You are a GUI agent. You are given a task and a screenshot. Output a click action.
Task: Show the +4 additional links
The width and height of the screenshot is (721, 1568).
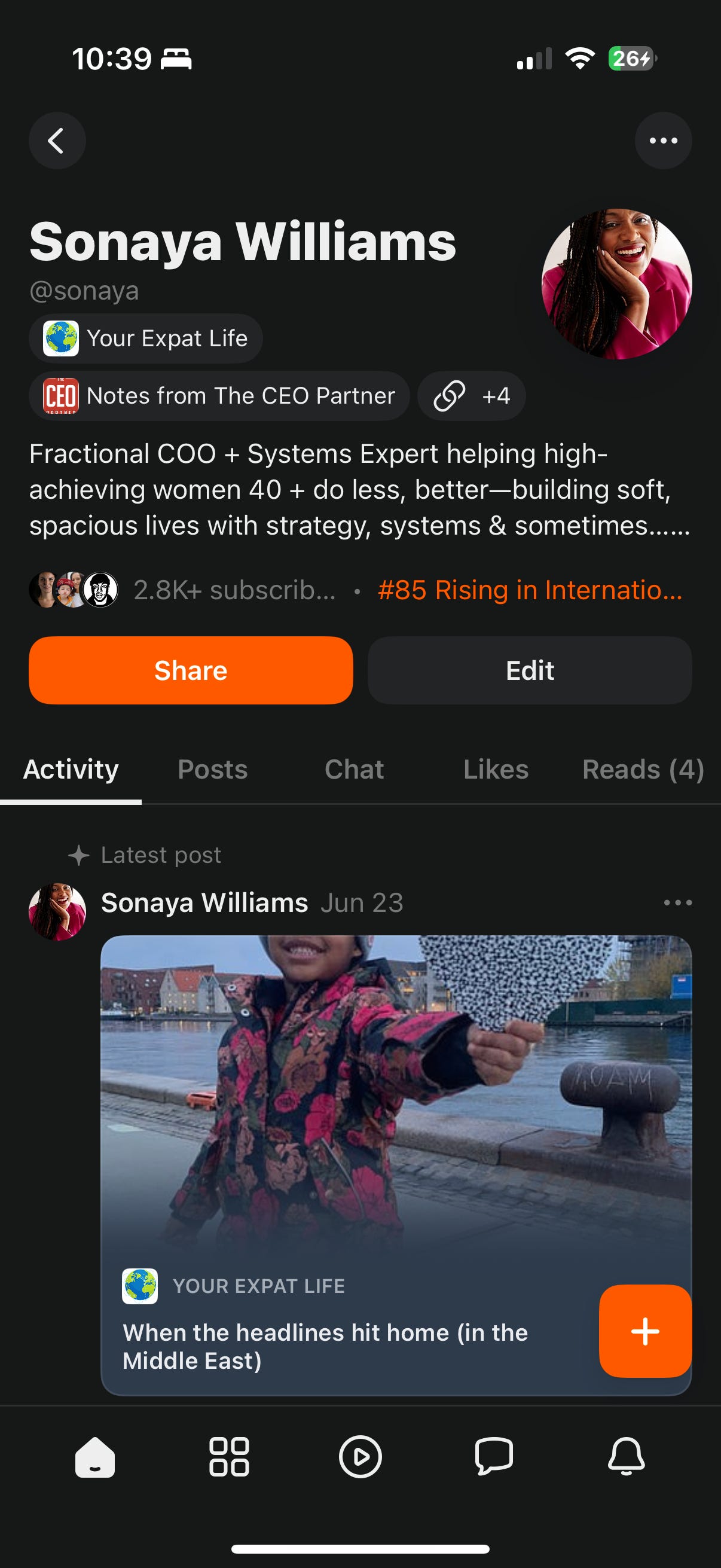click(472, 396)
